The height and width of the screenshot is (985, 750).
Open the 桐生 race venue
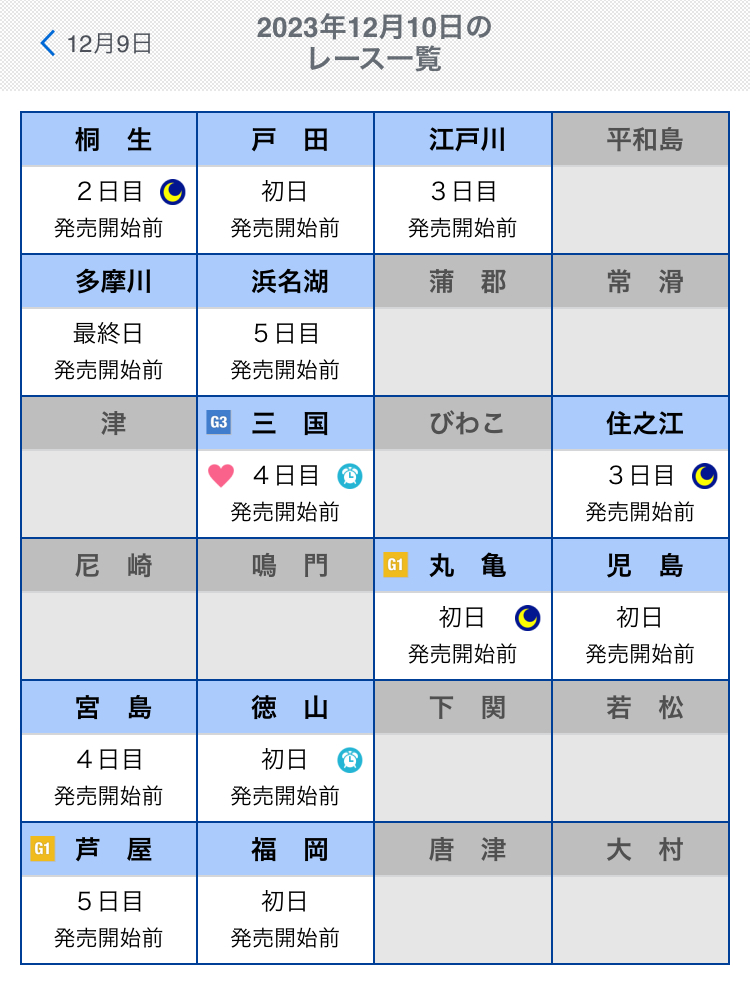pos(109,183)
